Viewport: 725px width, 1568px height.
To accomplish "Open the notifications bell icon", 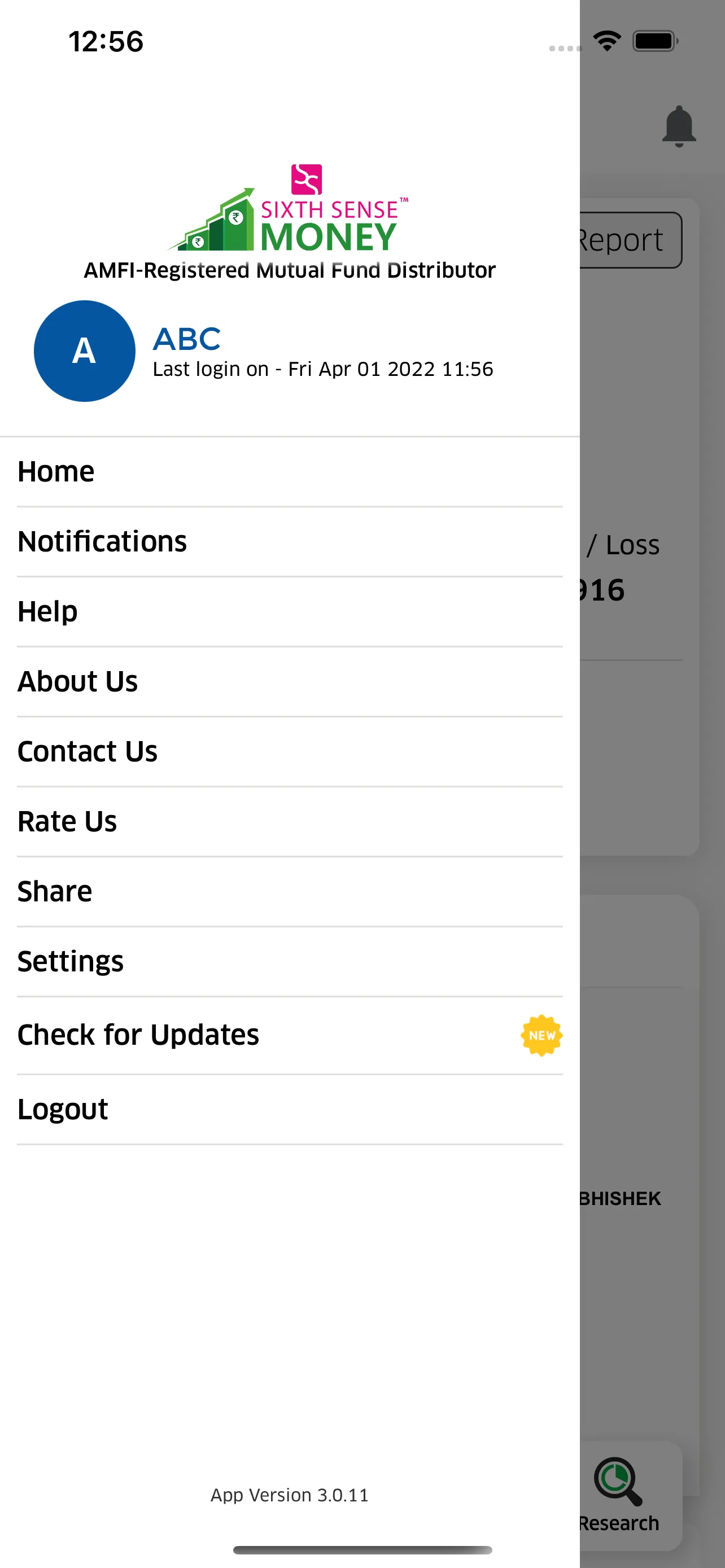I will pyautogui.click(x=679, y=126).
